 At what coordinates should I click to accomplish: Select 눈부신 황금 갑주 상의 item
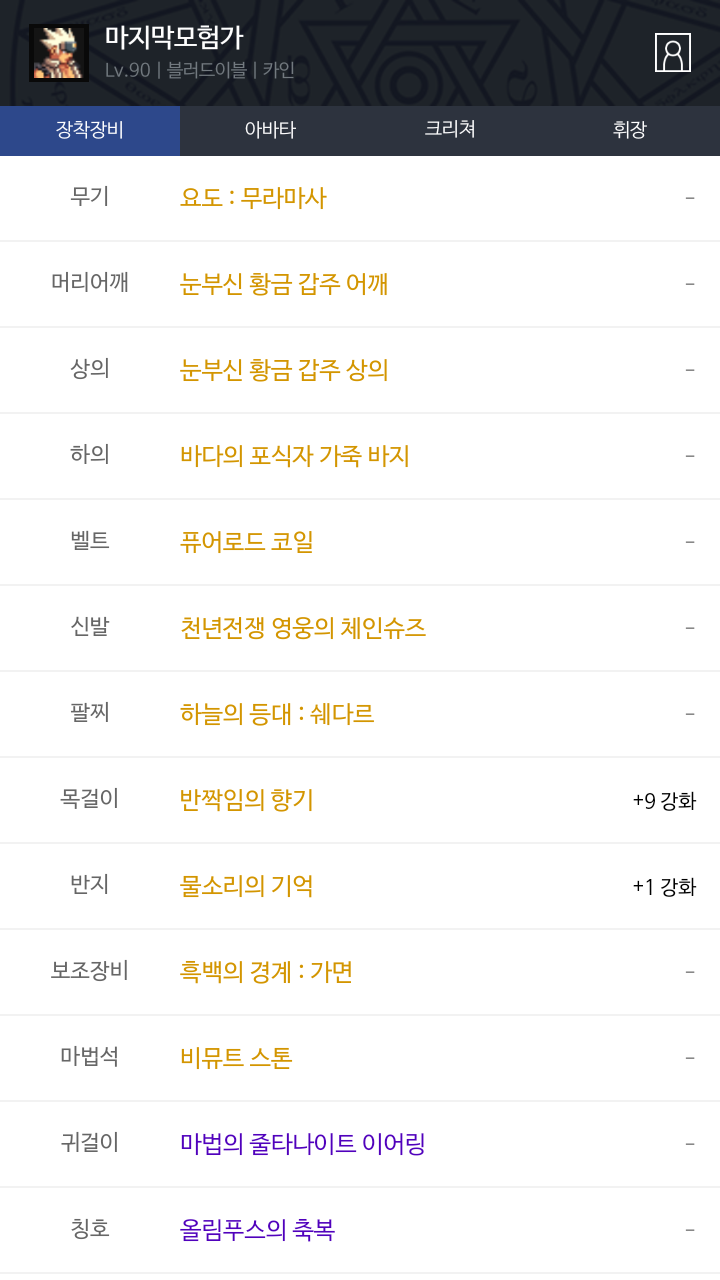click(x=284, y=370)
